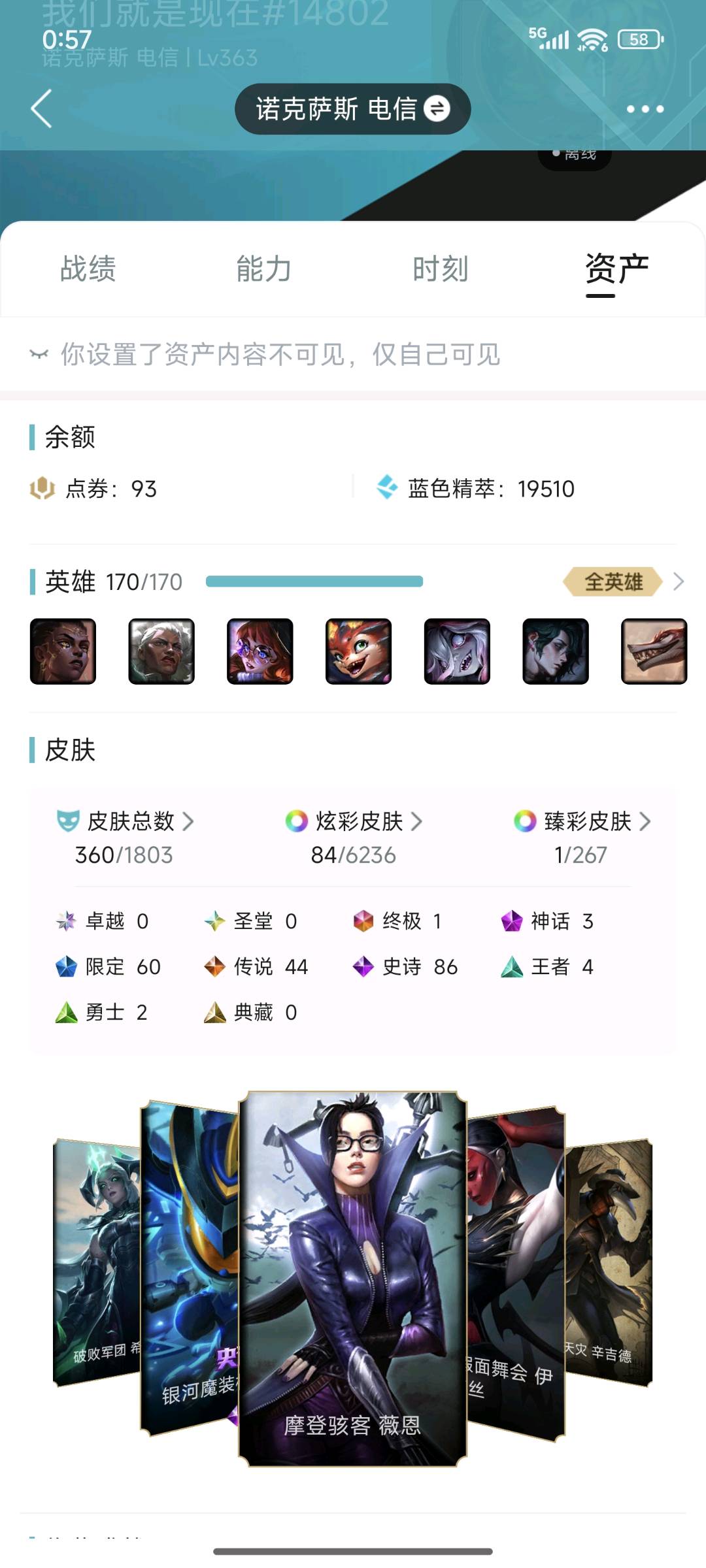Viewport: 706px width, 1568px height.
Task: Switch to the 战绩 tab
Action: (88, 269)
